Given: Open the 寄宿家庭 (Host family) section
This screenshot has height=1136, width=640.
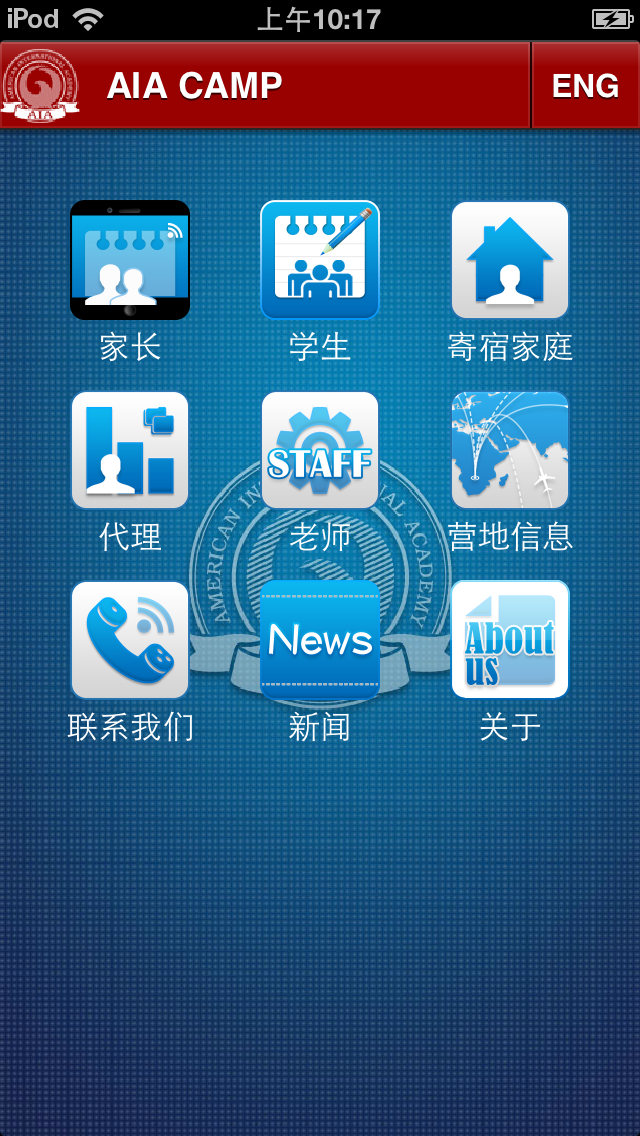Looking at the screenshot, I should 510,260.
